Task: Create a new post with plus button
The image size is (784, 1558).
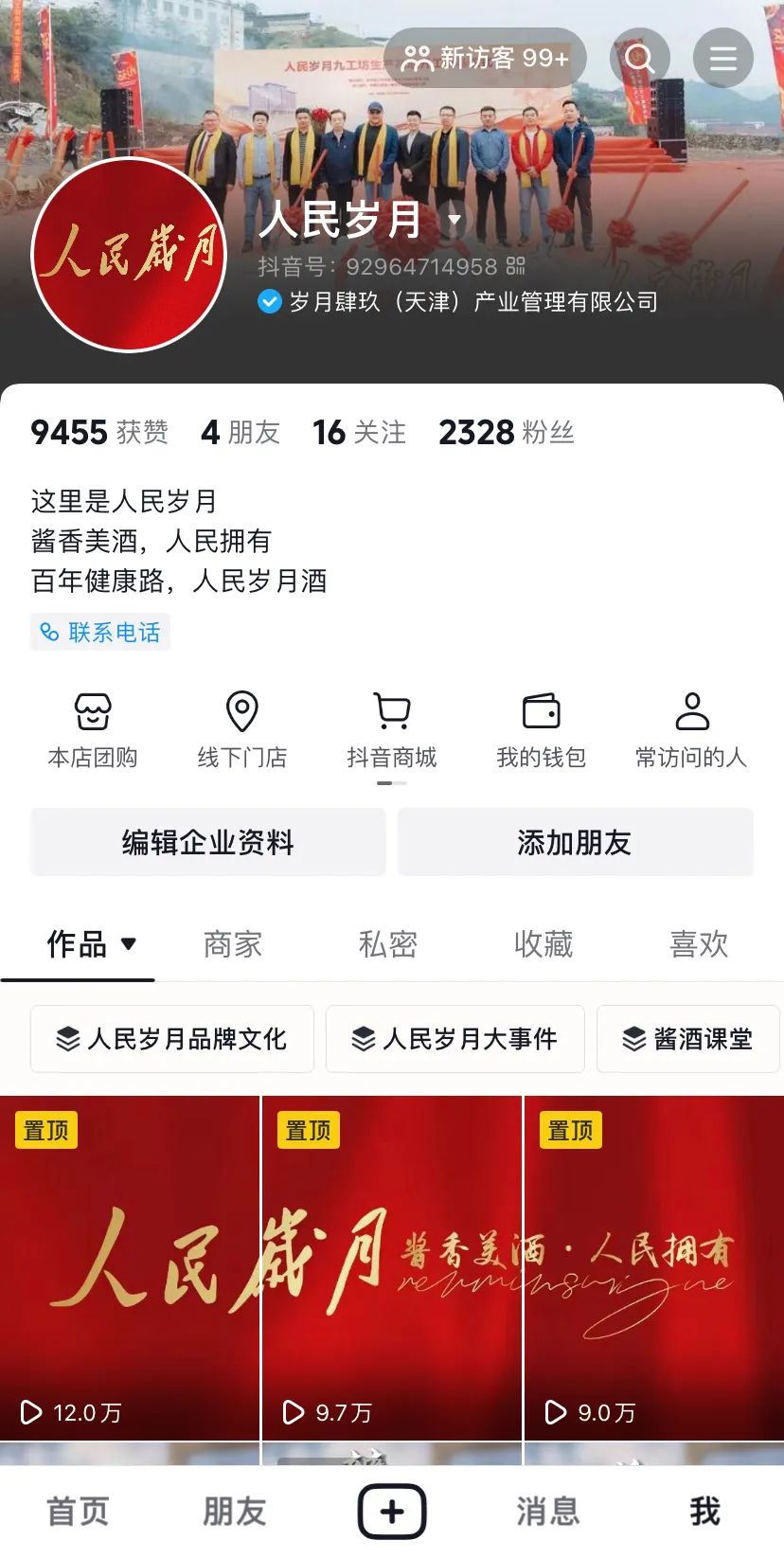Action: pos(392,1512)
